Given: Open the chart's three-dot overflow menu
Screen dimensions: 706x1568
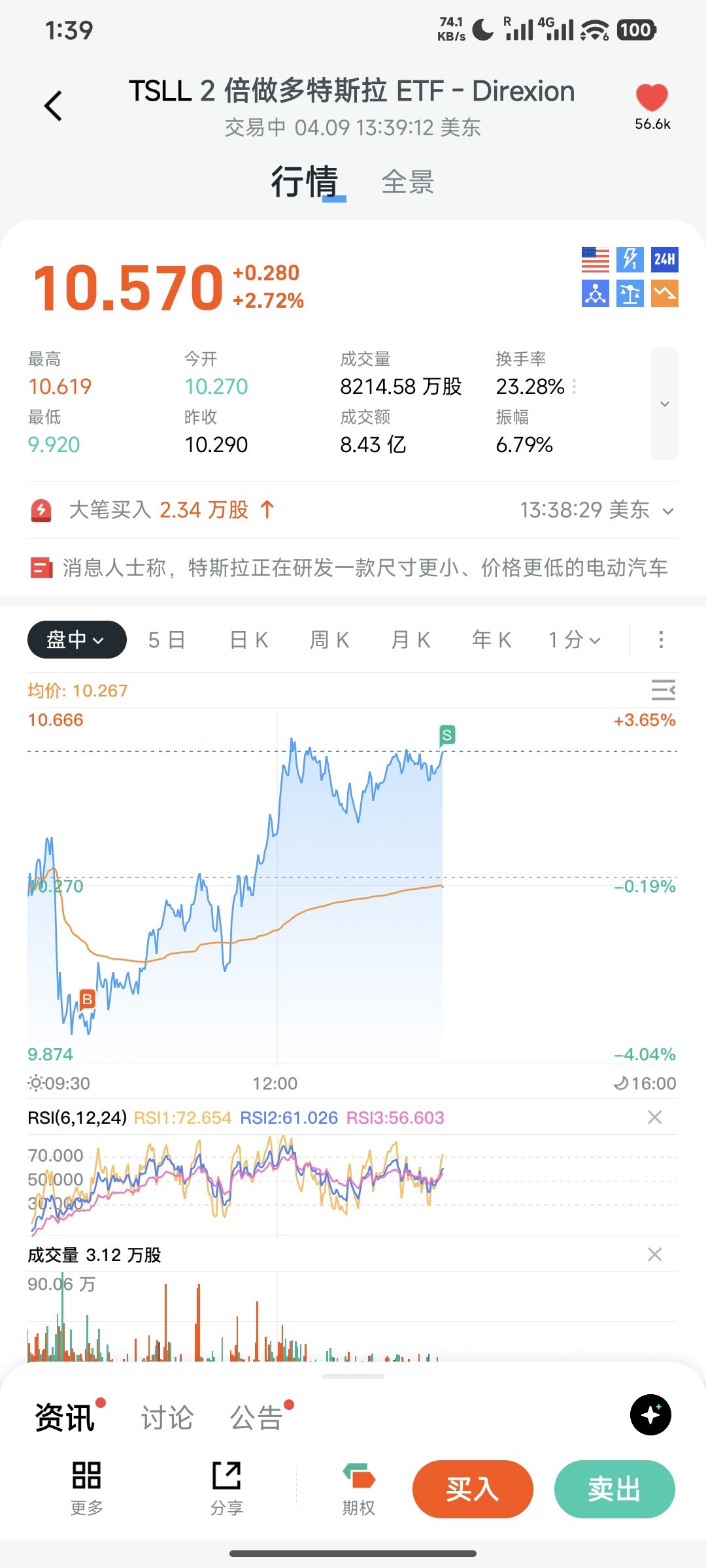Looking at the screenshot, I should click(661, 640).
